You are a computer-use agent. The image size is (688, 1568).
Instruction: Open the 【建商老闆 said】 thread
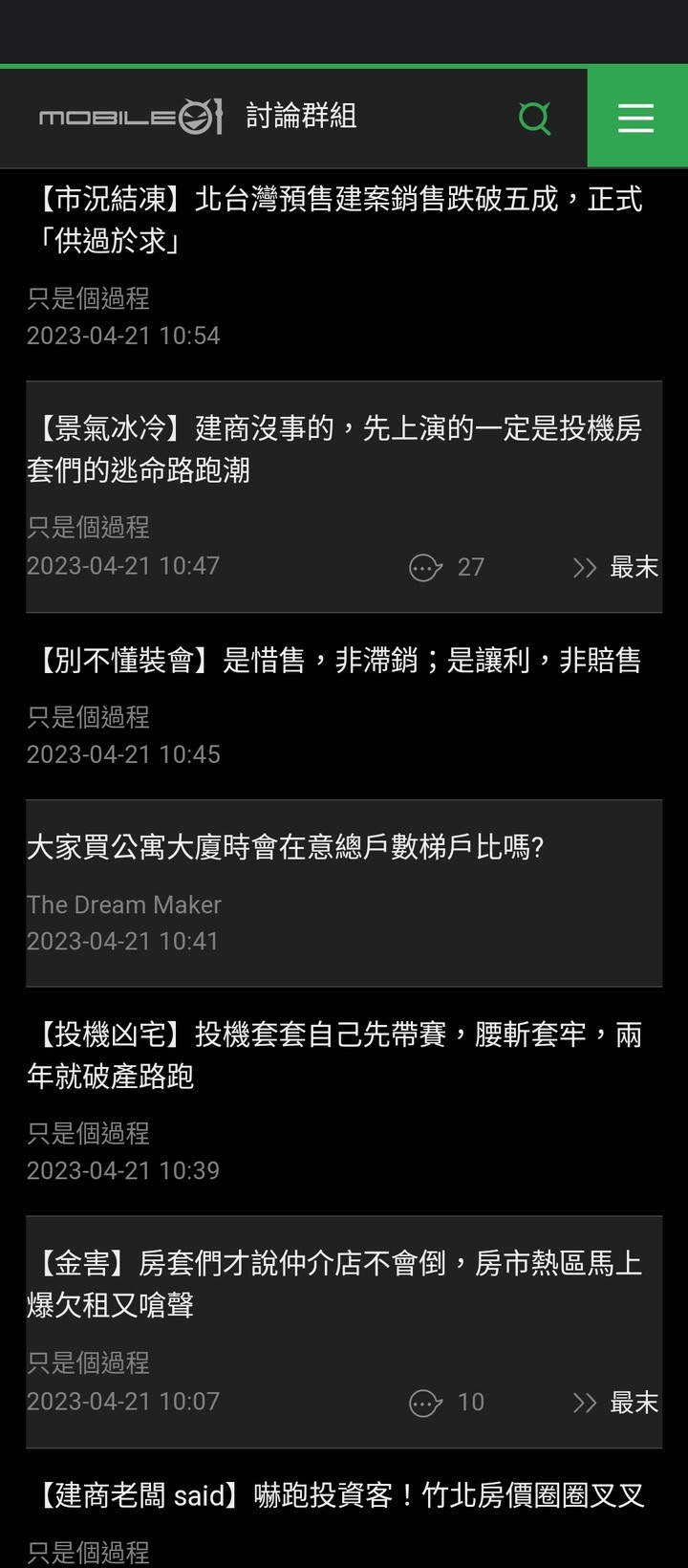(x=339, y=1495)
